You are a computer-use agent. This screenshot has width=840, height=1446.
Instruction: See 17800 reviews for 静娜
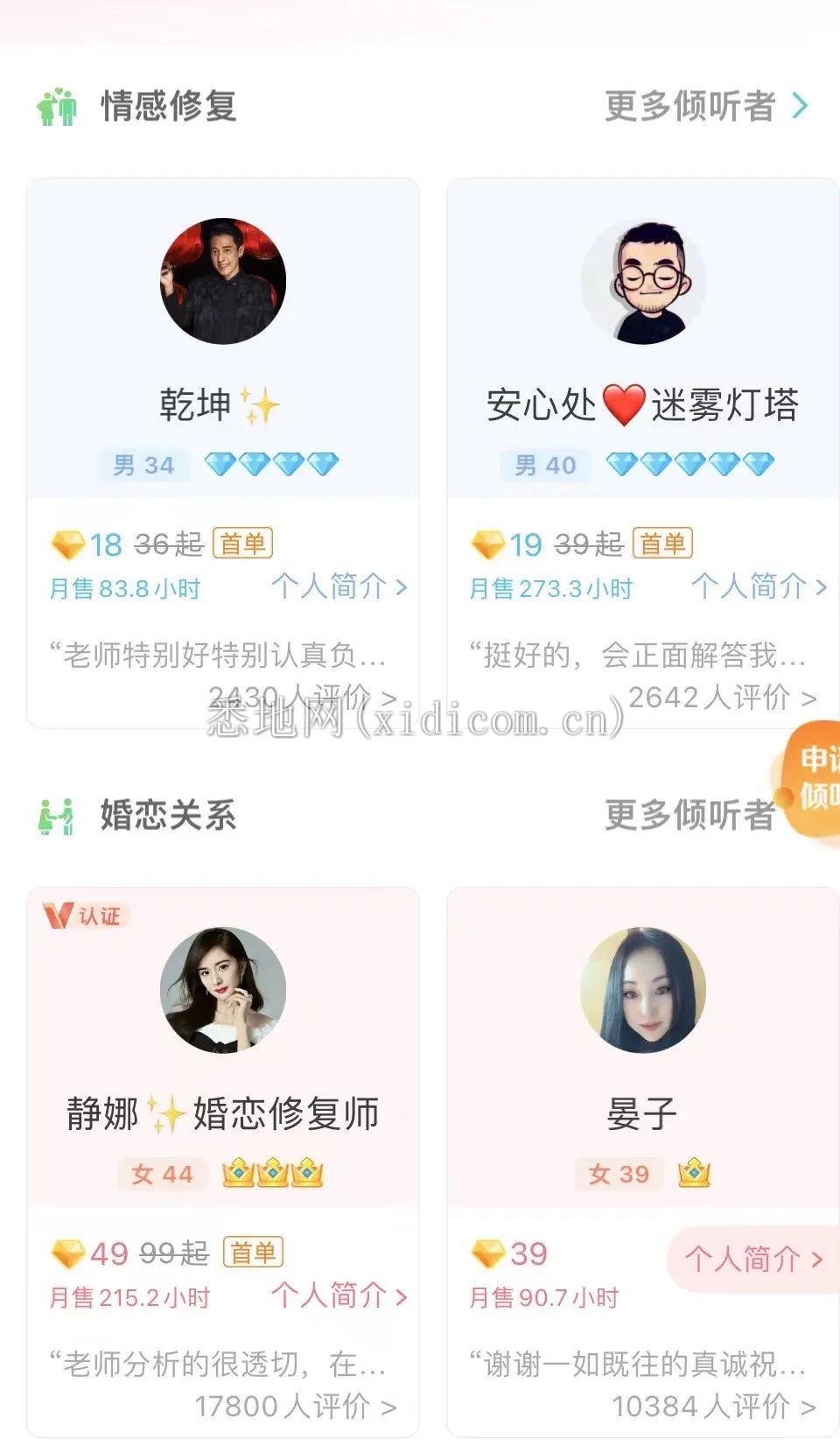coord(295,1407)
